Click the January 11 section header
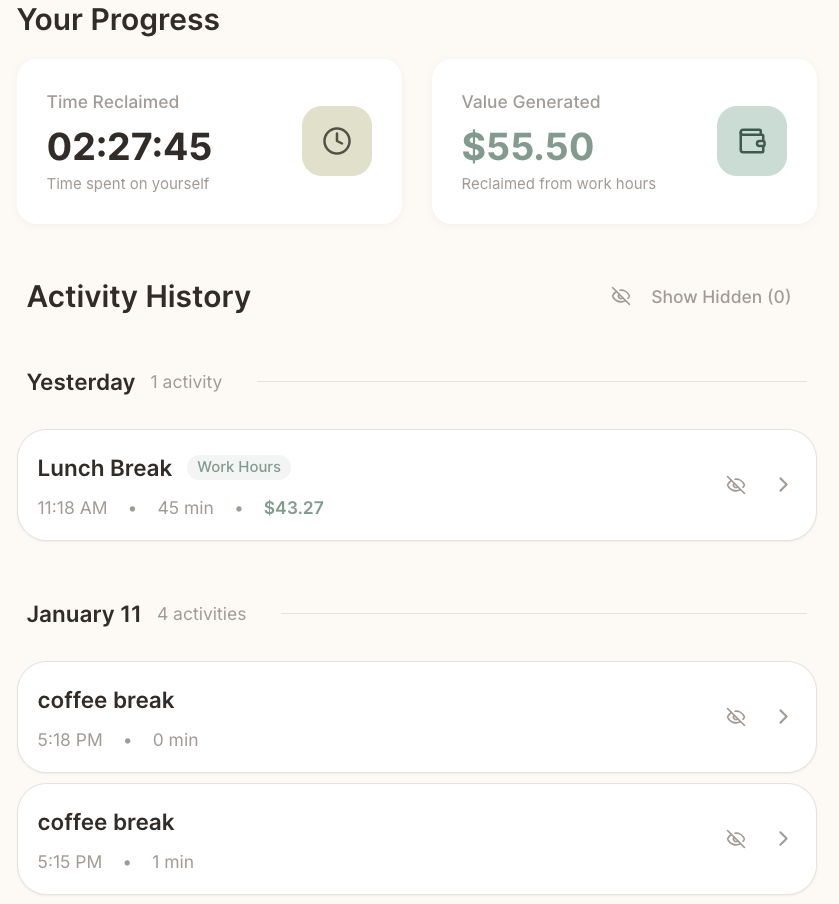Image resolution: width=839 pixels, height=904 pixels. (84, 614)
